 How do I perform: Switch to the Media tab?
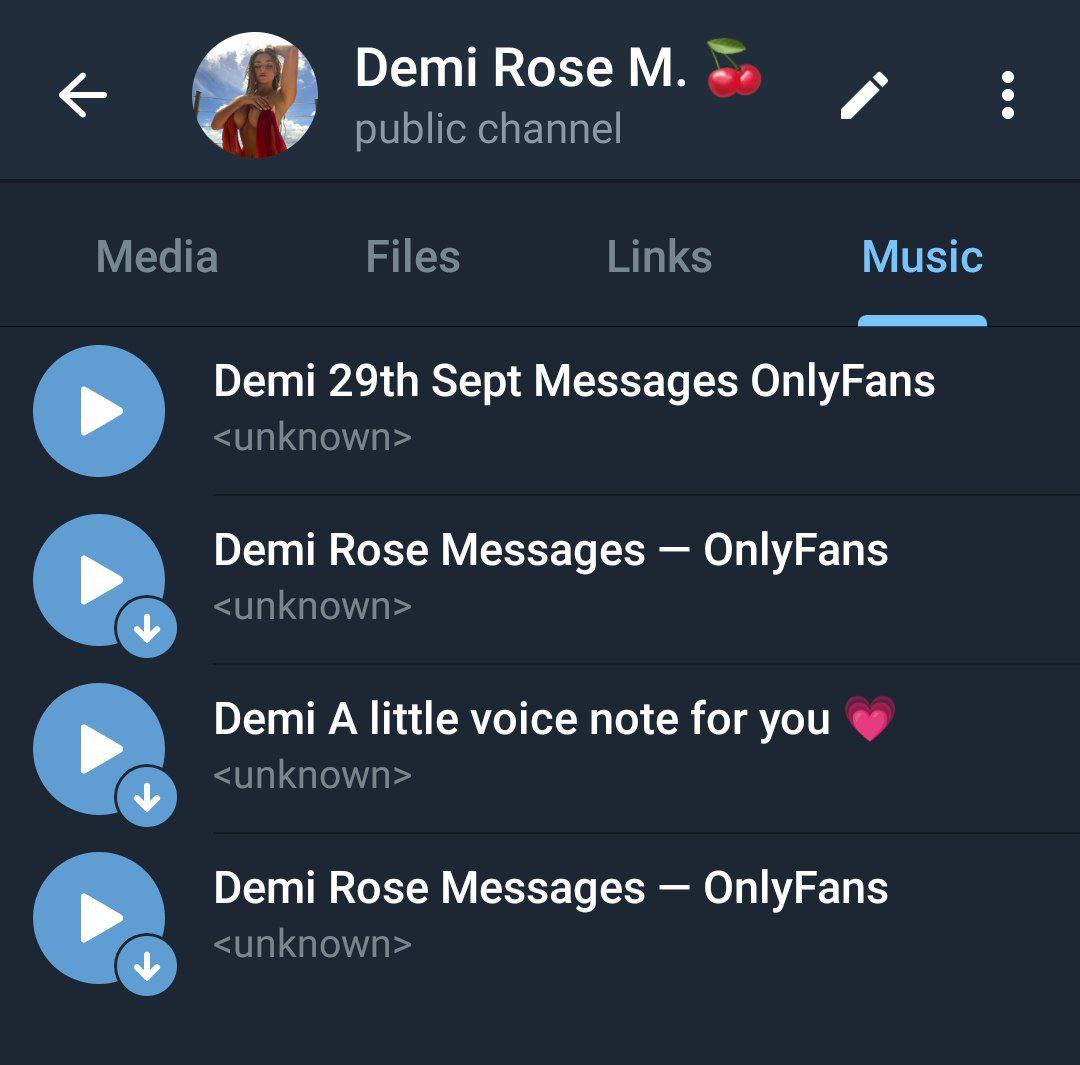(157, 257)
